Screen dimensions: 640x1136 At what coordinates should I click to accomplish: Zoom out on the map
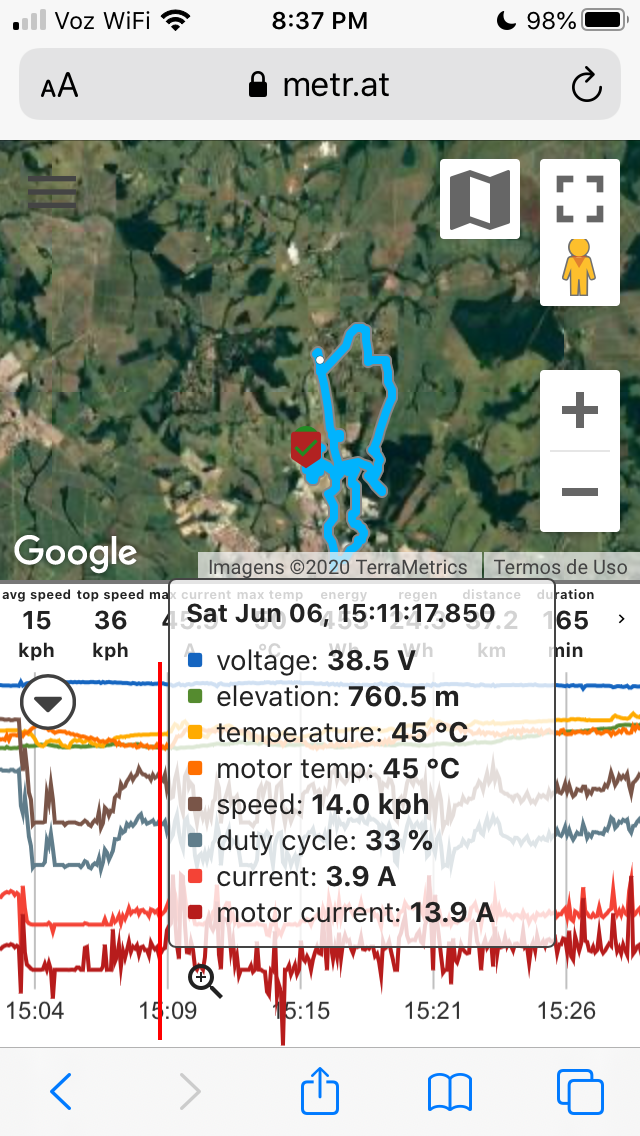coord(580,491)
